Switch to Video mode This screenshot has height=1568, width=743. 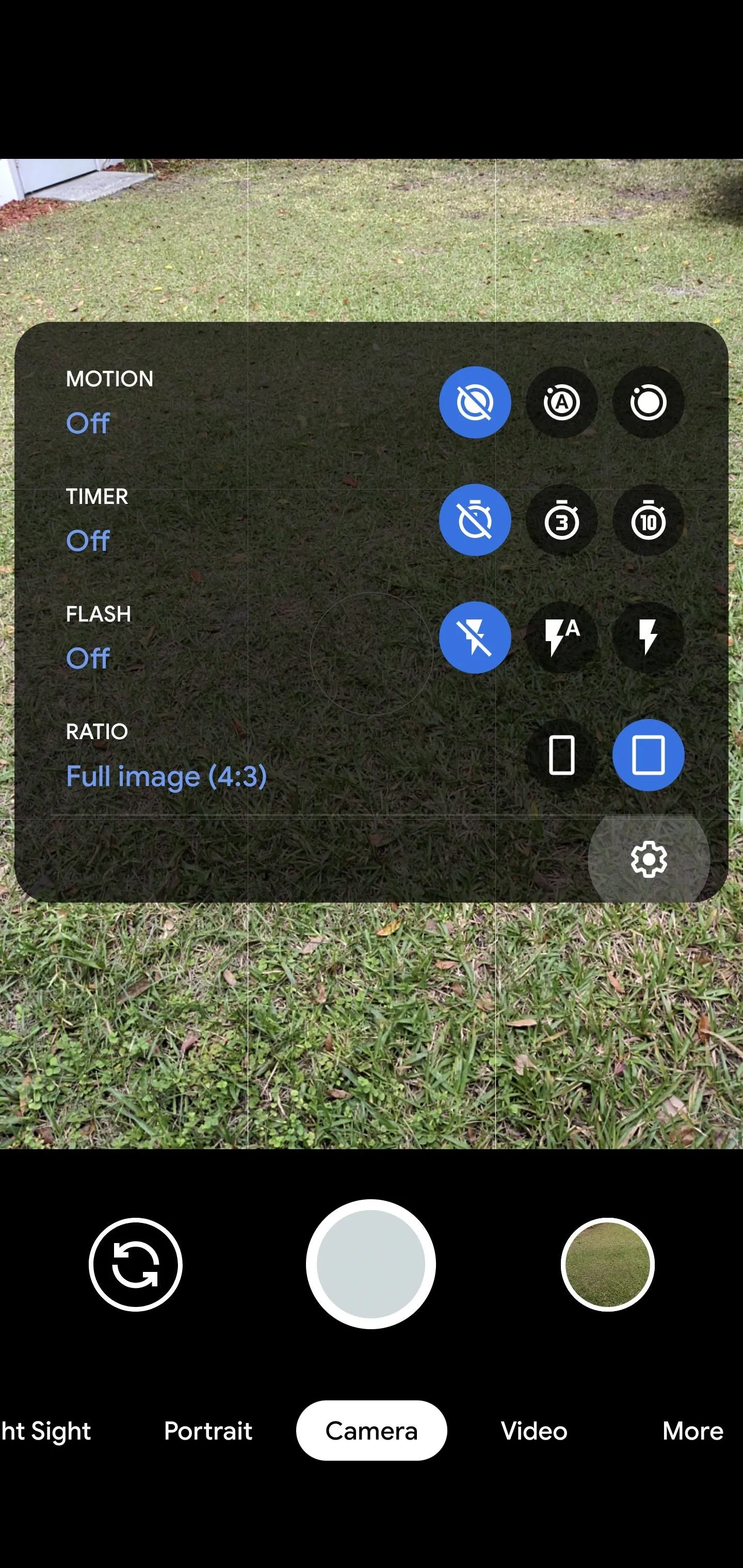534,1430
